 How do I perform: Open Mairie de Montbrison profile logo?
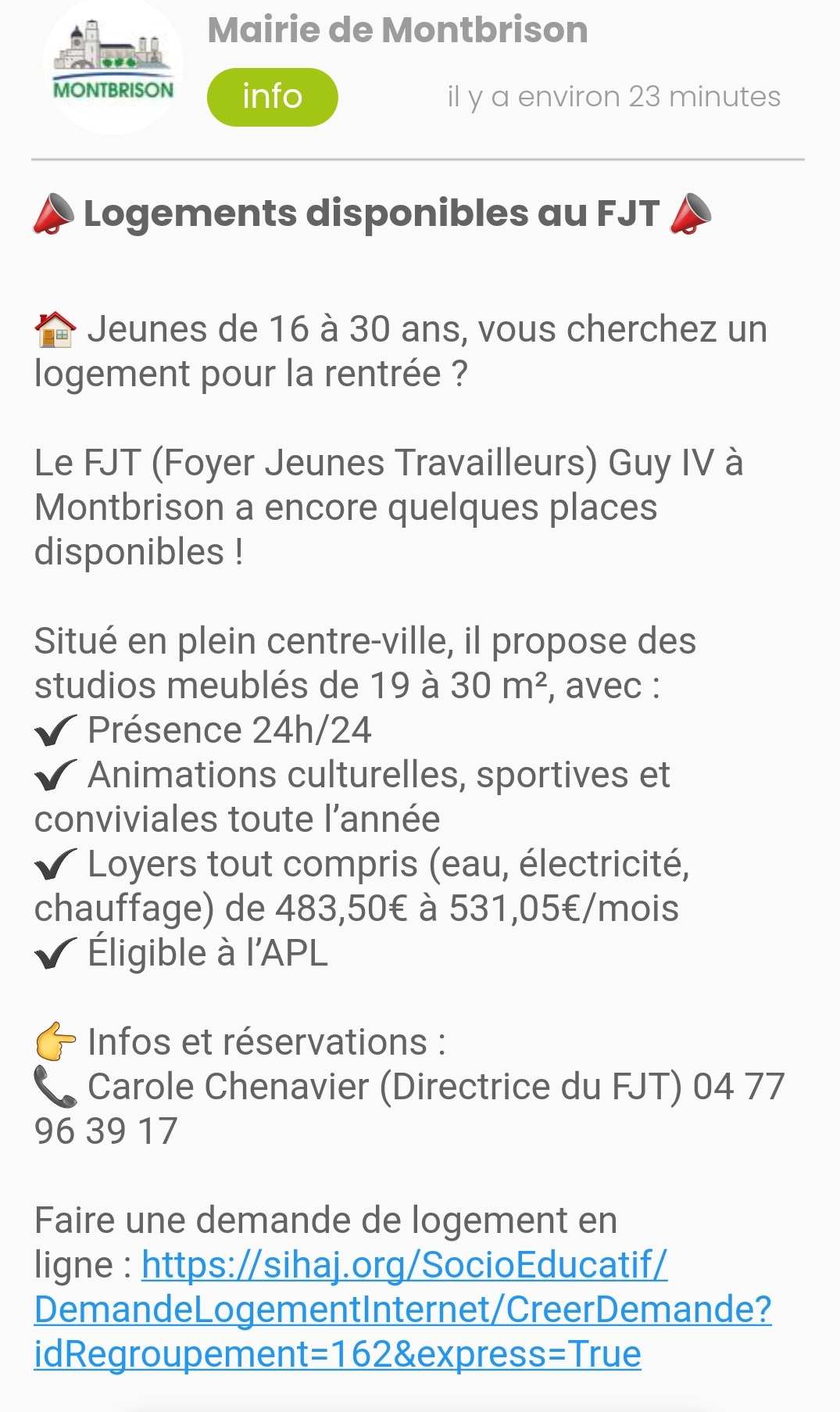point(113,68)
